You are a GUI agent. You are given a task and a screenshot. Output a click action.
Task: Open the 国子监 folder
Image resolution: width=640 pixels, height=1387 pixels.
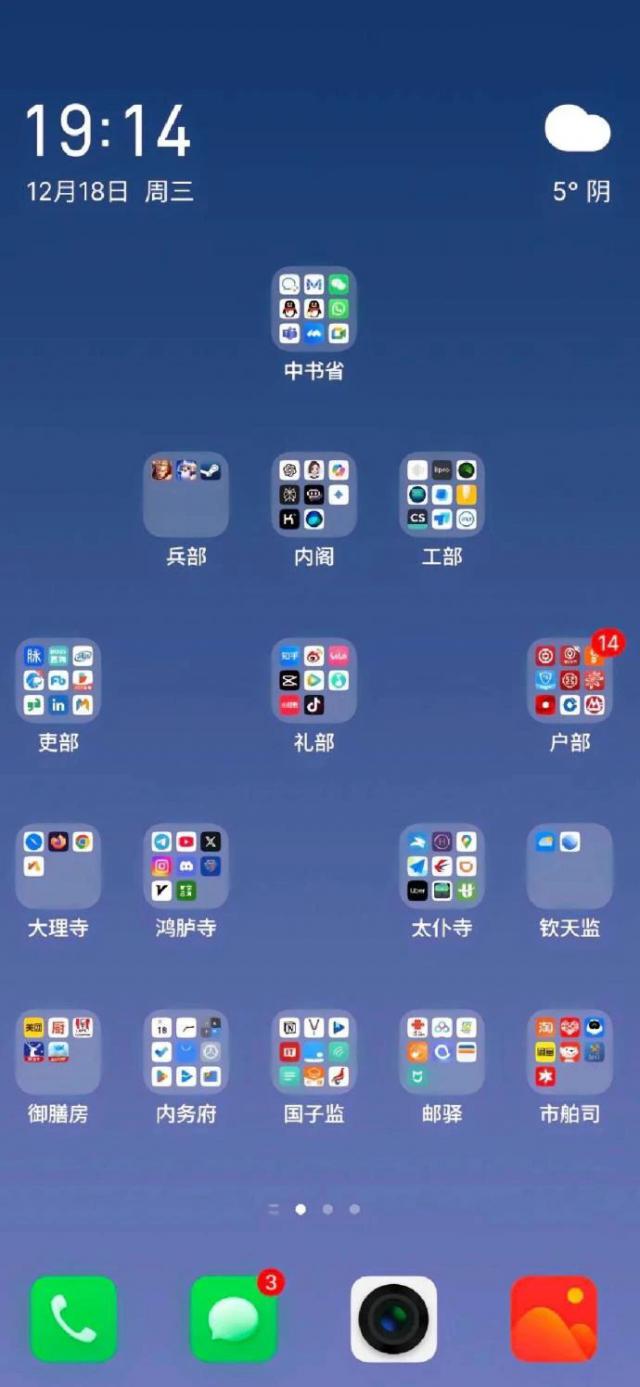coord(314,1052)
